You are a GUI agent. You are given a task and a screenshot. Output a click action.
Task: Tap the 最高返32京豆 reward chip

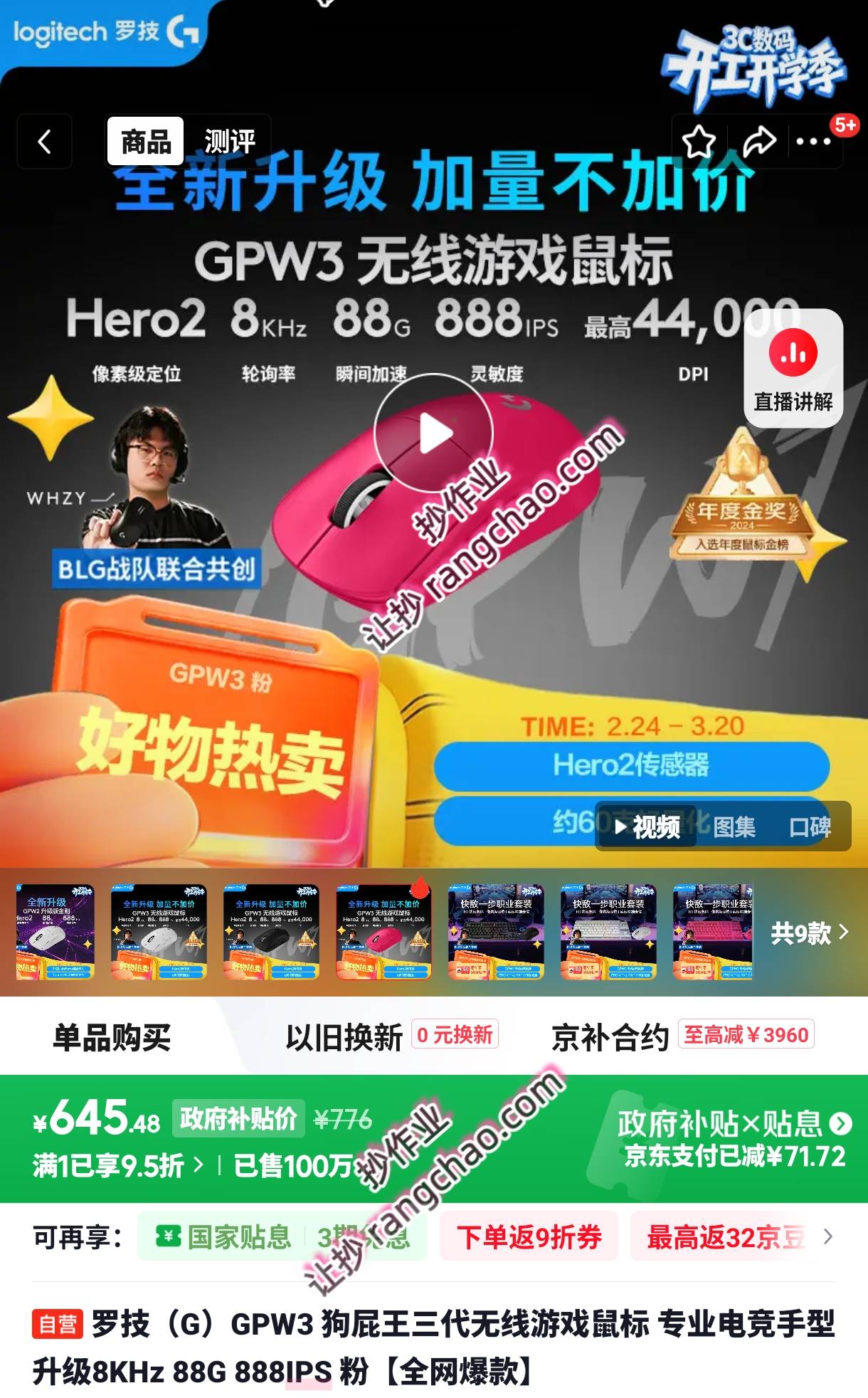[726, 1237]
